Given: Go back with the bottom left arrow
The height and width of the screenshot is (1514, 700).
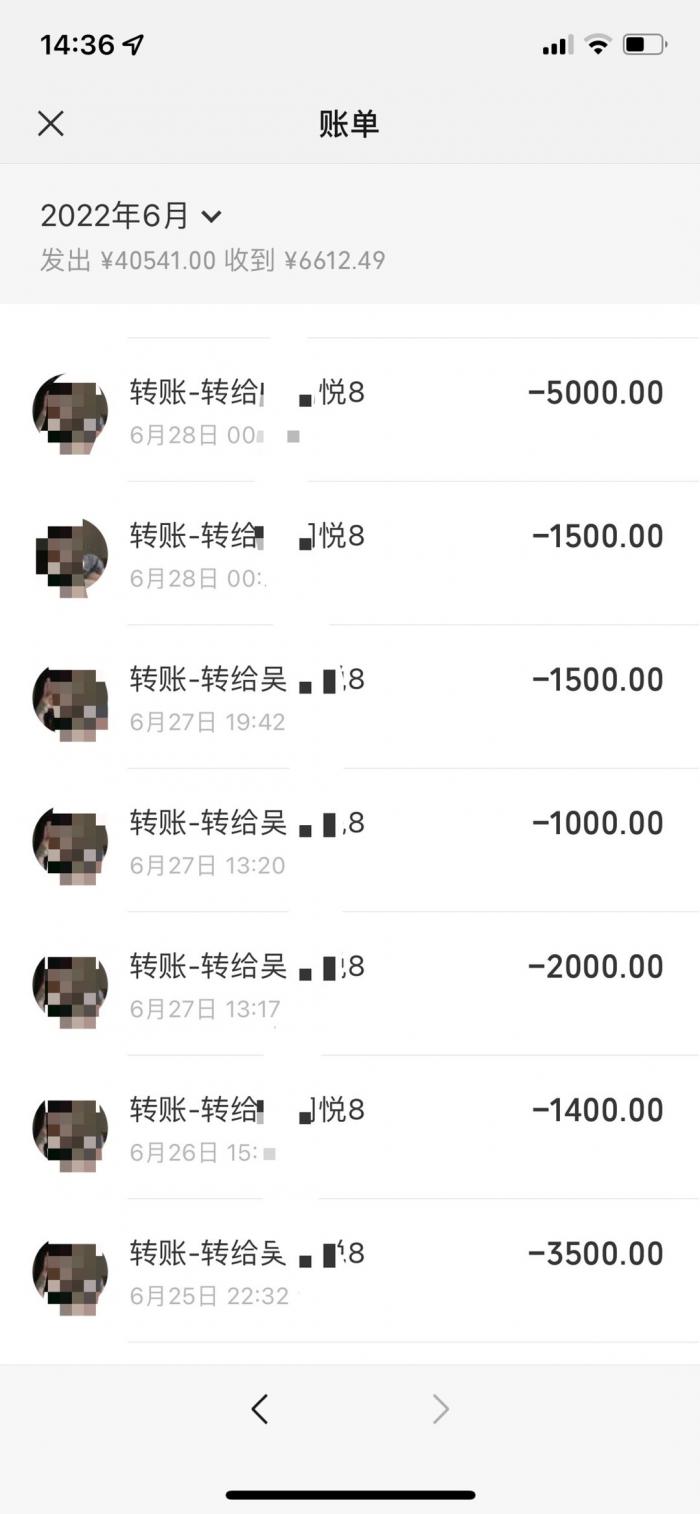Looking at the screenshot, I should tap(260, 1409).
